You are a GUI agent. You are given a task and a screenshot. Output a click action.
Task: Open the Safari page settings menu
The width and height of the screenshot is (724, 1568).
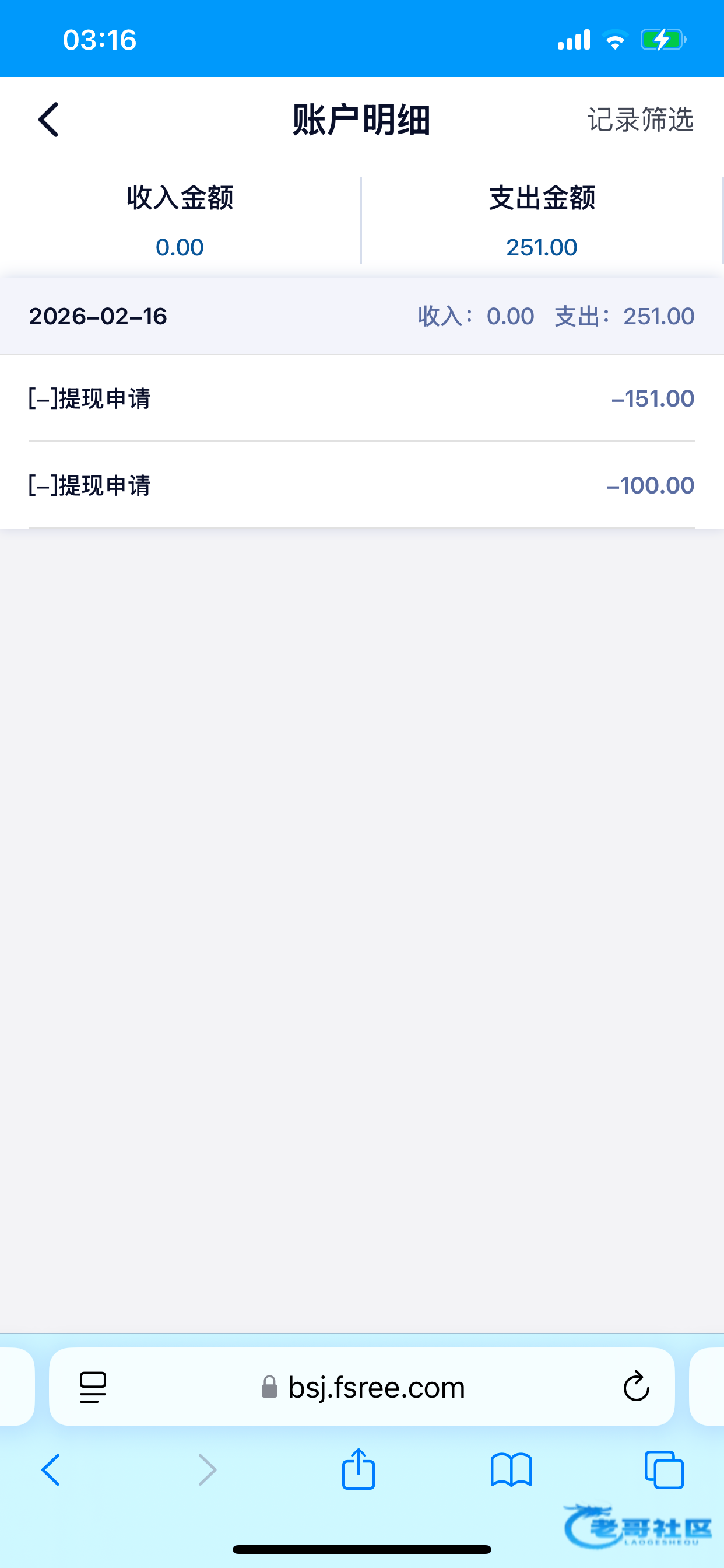pos(93,1387)
